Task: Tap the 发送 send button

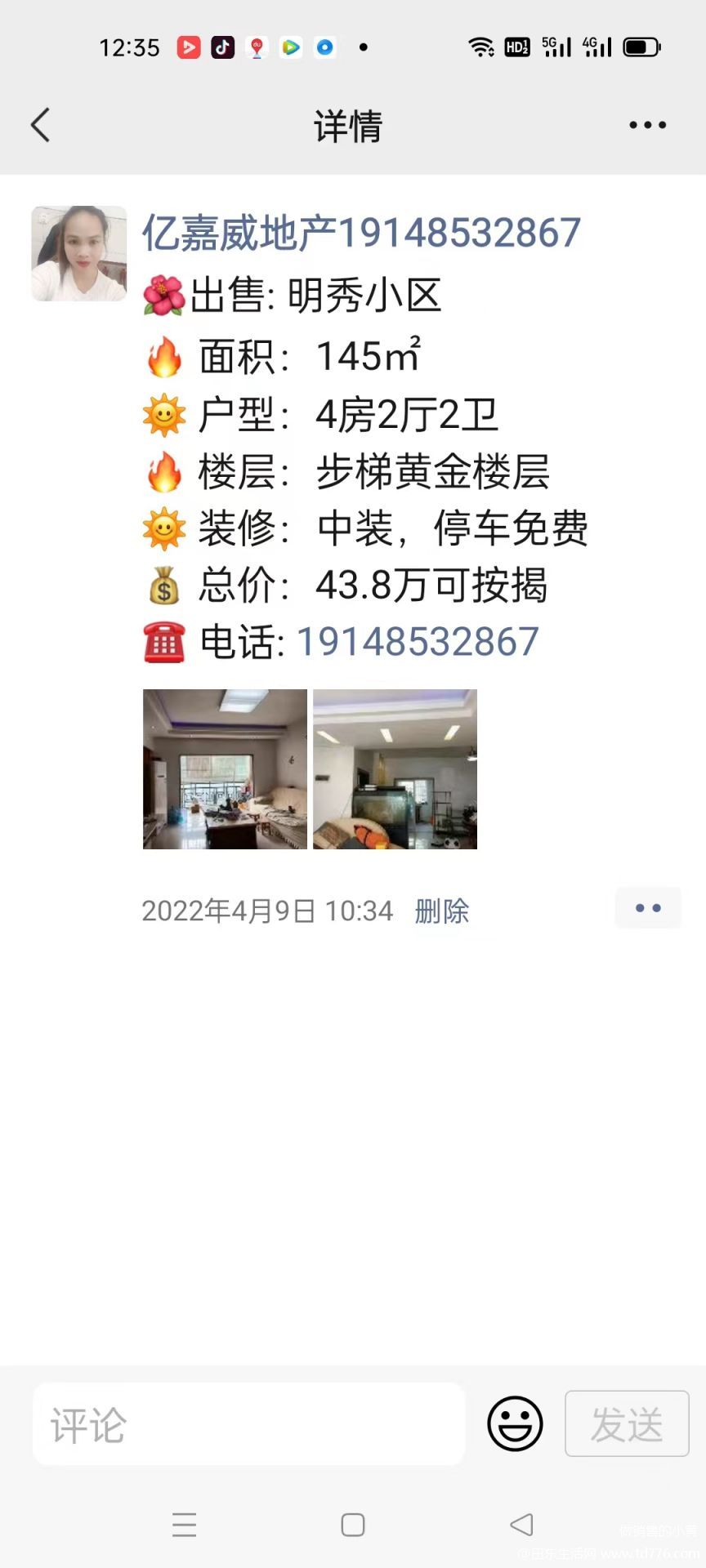Action: click(627, 1423)
